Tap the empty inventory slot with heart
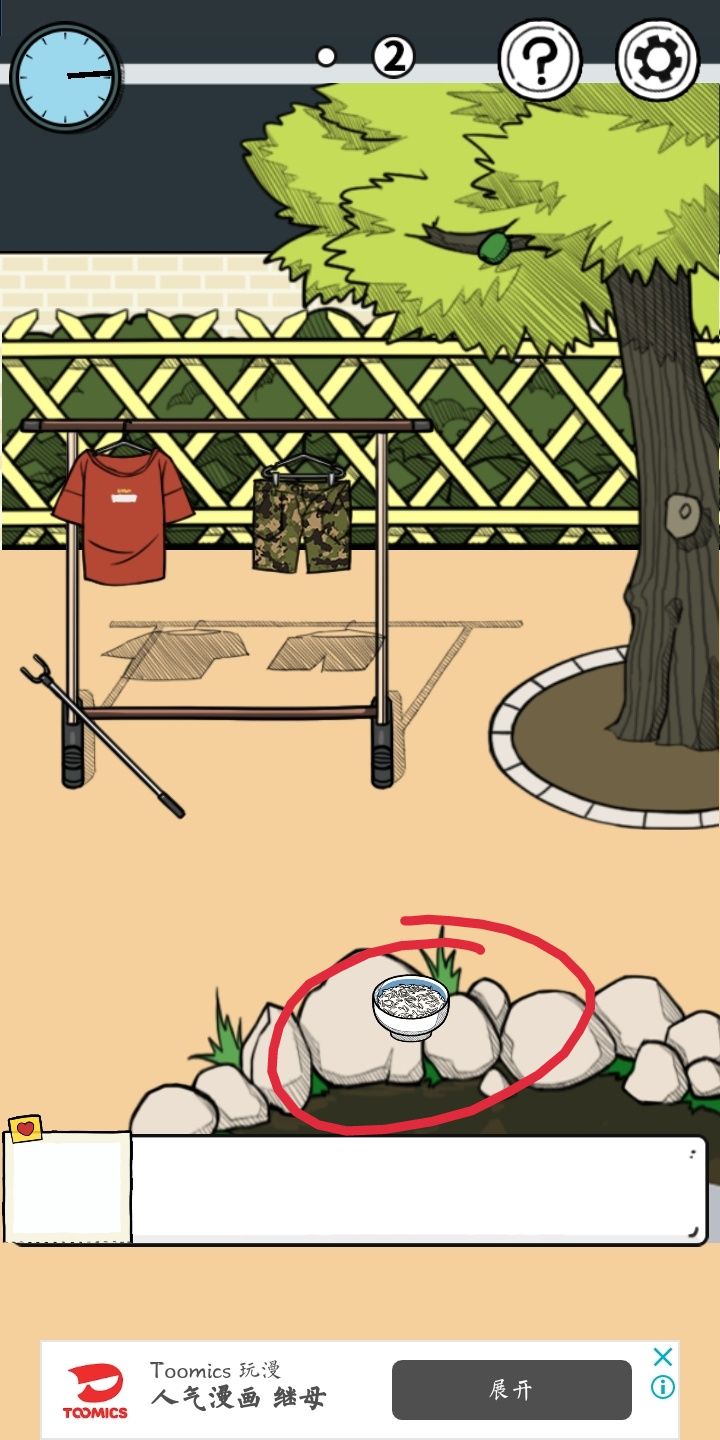 click(66, 1186)
